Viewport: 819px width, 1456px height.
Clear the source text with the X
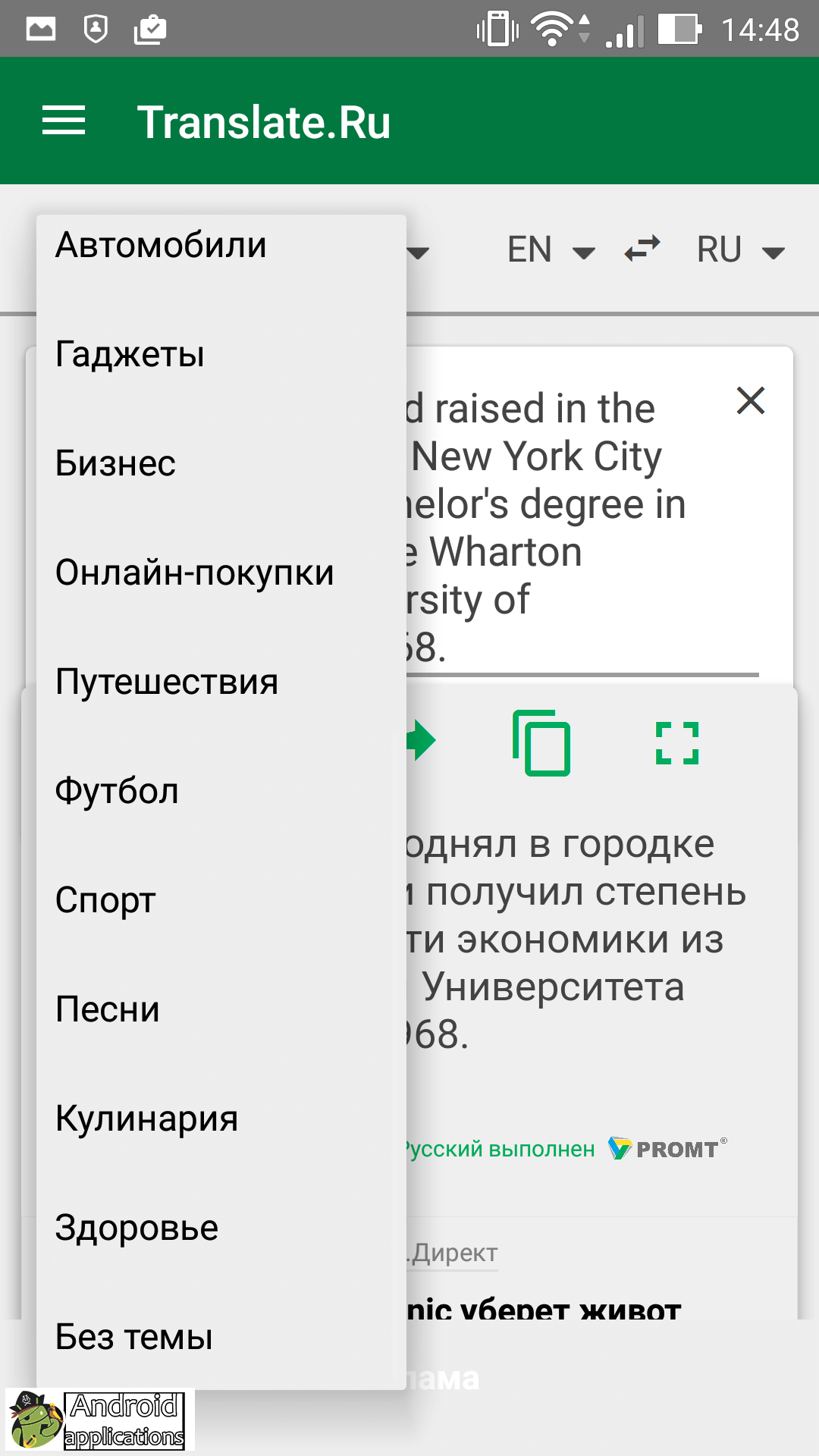(x=751, y=400)
